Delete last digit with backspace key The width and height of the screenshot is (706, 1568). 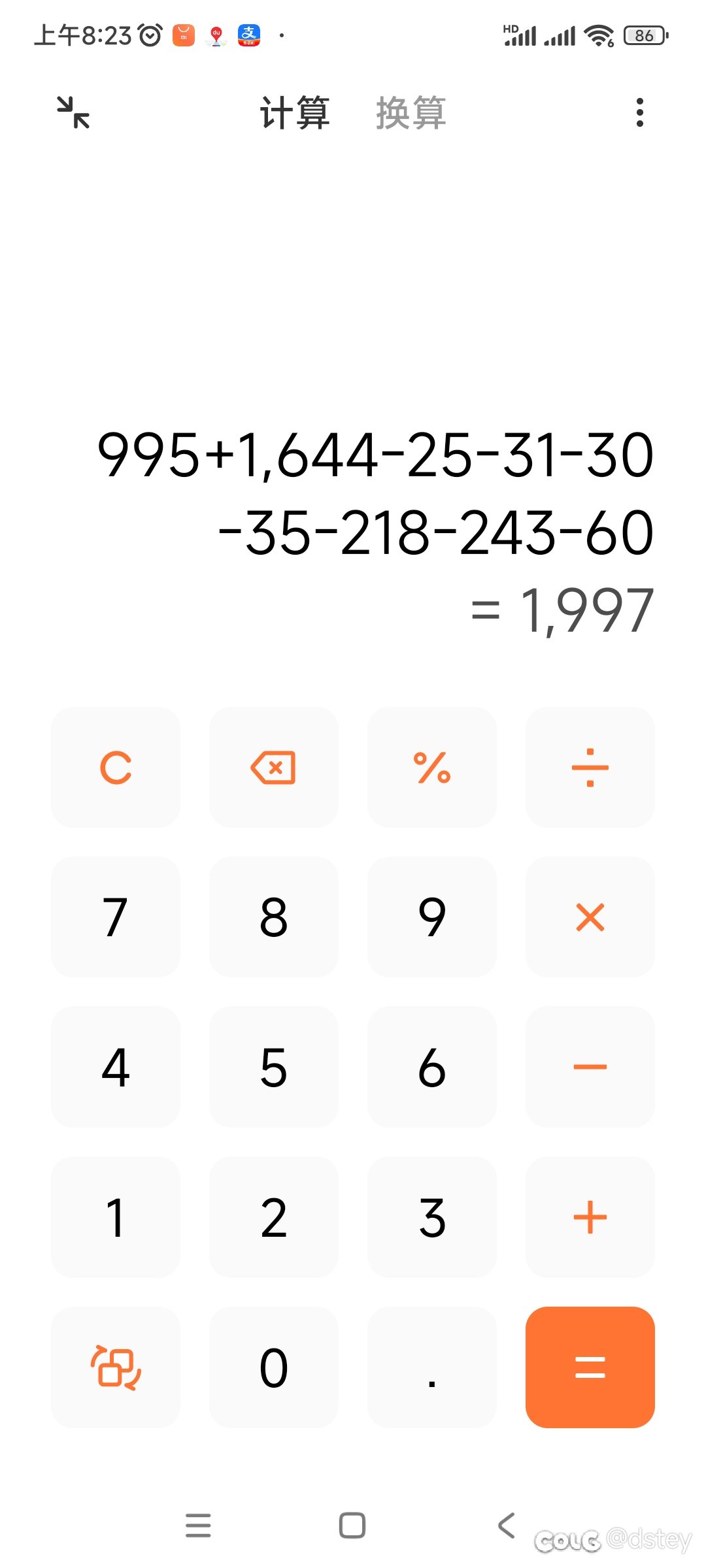[273, 767]
